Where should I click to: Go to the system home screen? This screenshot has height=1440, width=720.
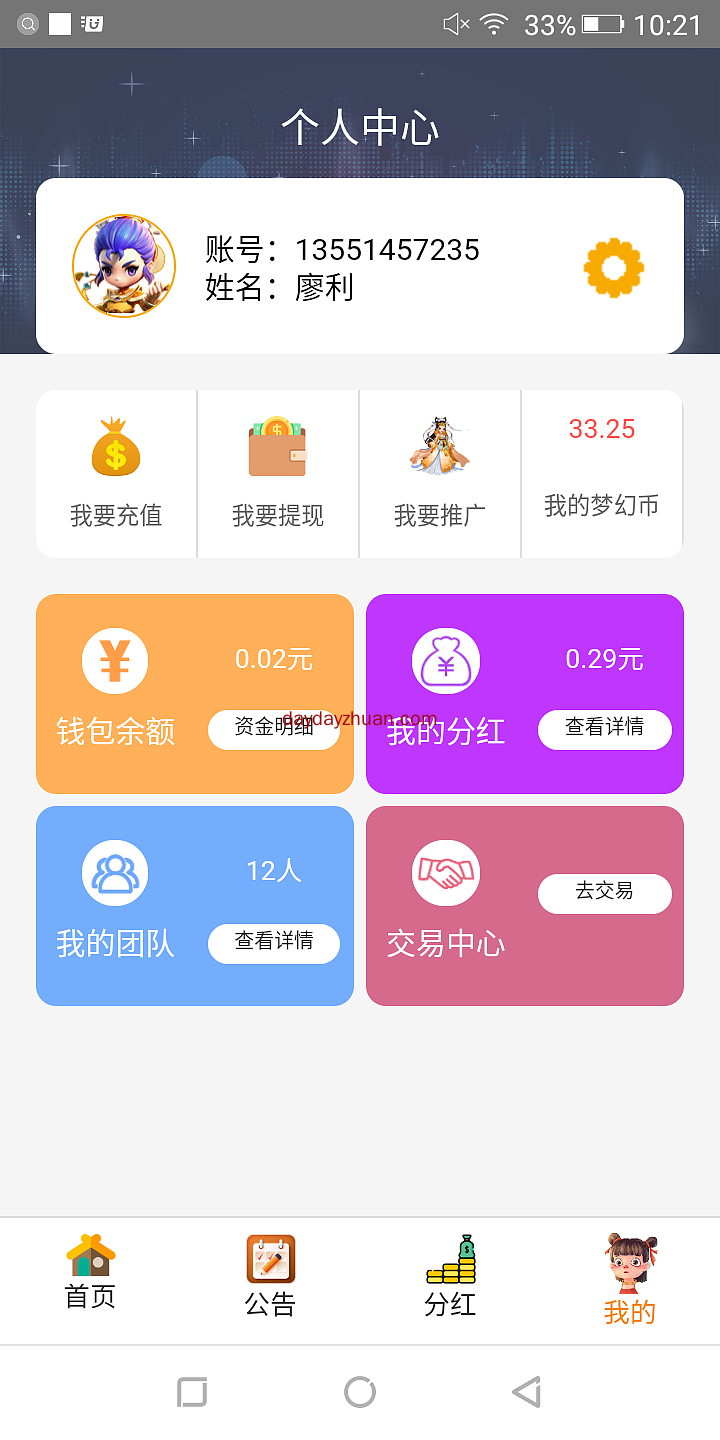coord(360,1392)
